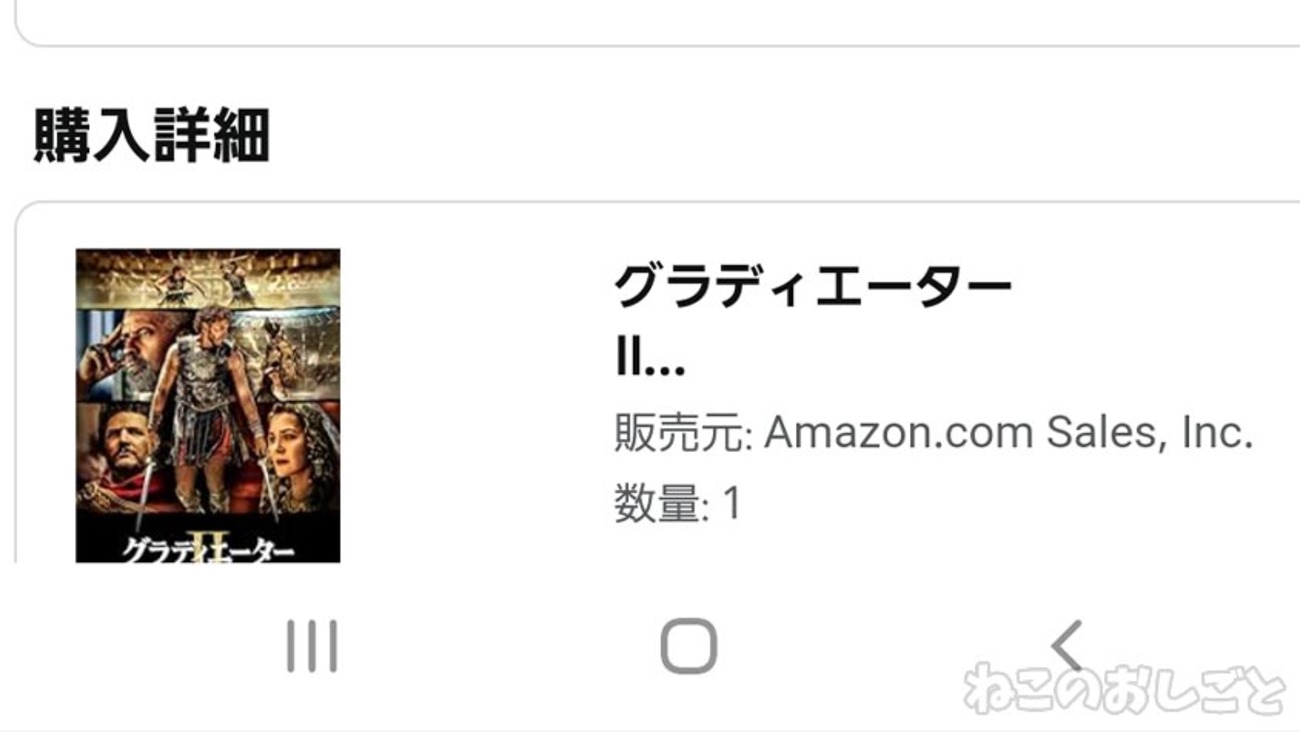Navigate back to the previous screen
The height and width of the screenshot is (732, 1300).
[1067, 646]
